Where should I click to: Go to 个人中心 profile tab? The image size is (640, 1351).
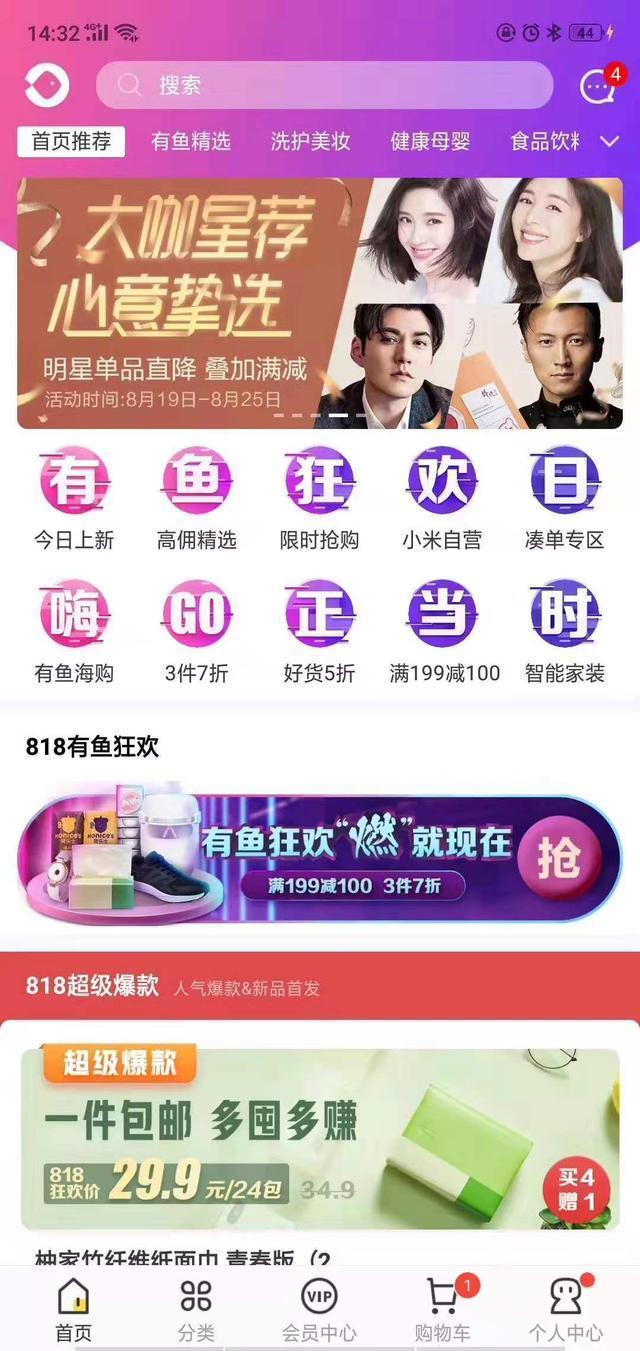tap(566, 1309)
